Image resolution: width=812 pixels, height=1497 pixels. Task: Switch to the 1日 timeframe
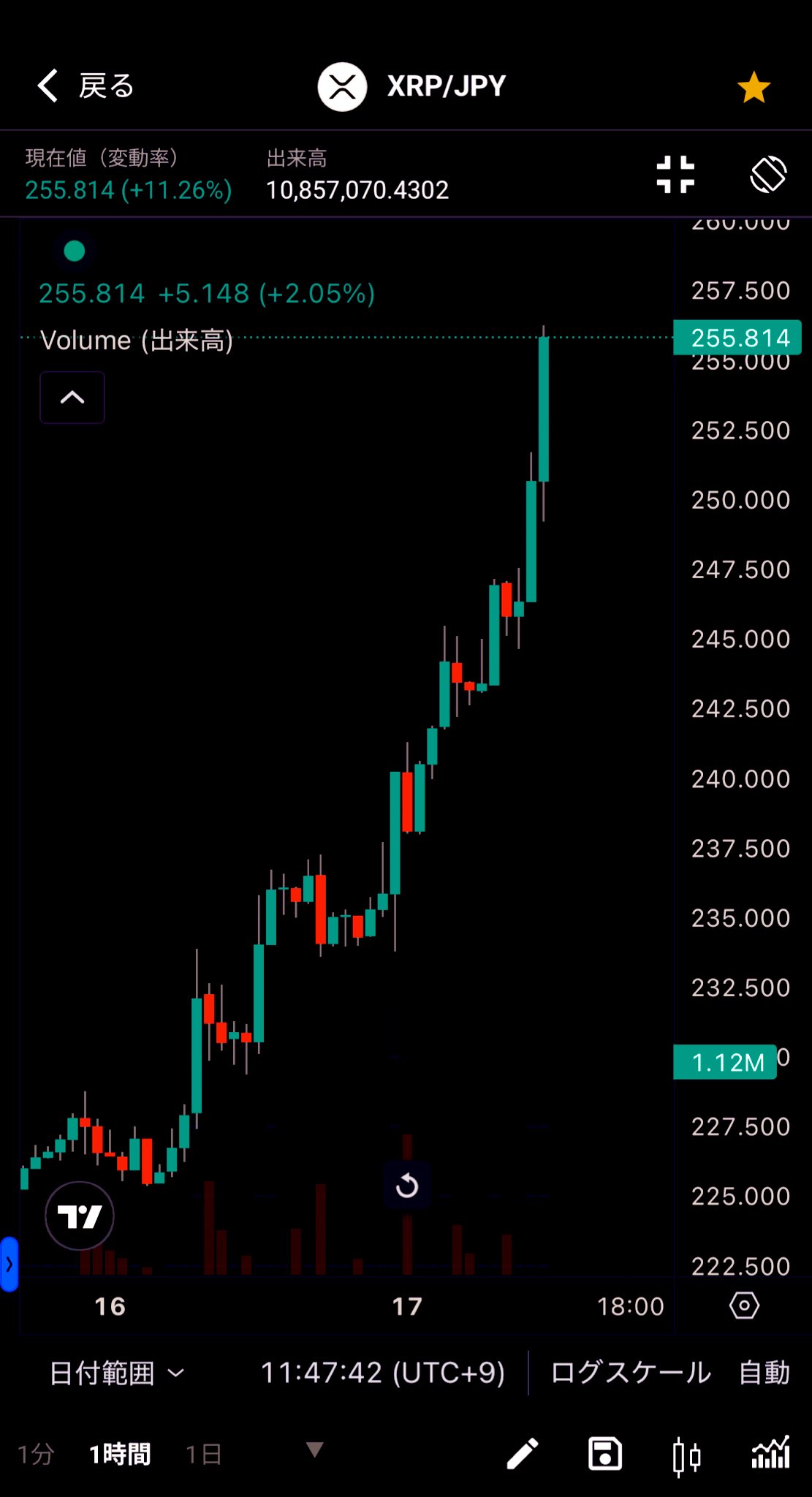203,1454
